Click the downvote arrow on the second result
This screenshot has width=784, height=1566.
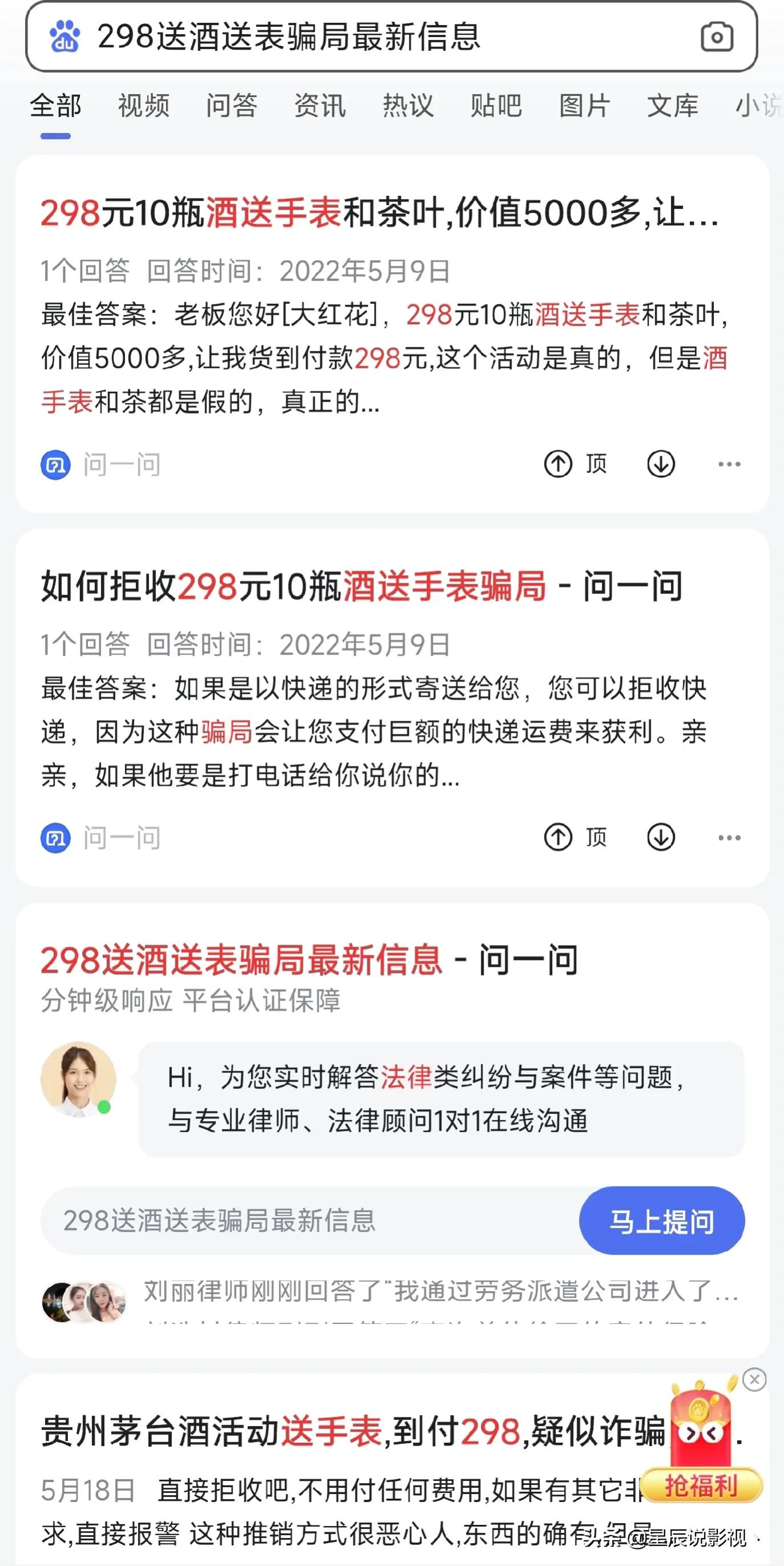click(x=660, y=837)
